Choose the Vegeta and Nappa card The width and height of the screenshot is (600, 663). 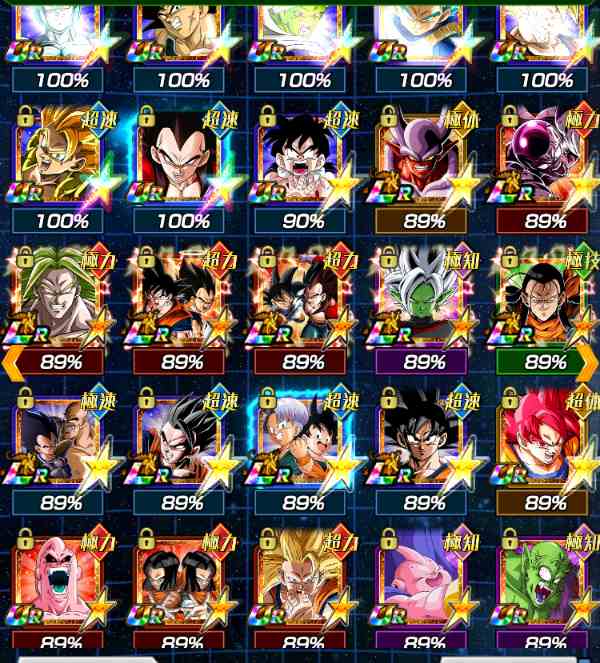(x=62, y=440)
